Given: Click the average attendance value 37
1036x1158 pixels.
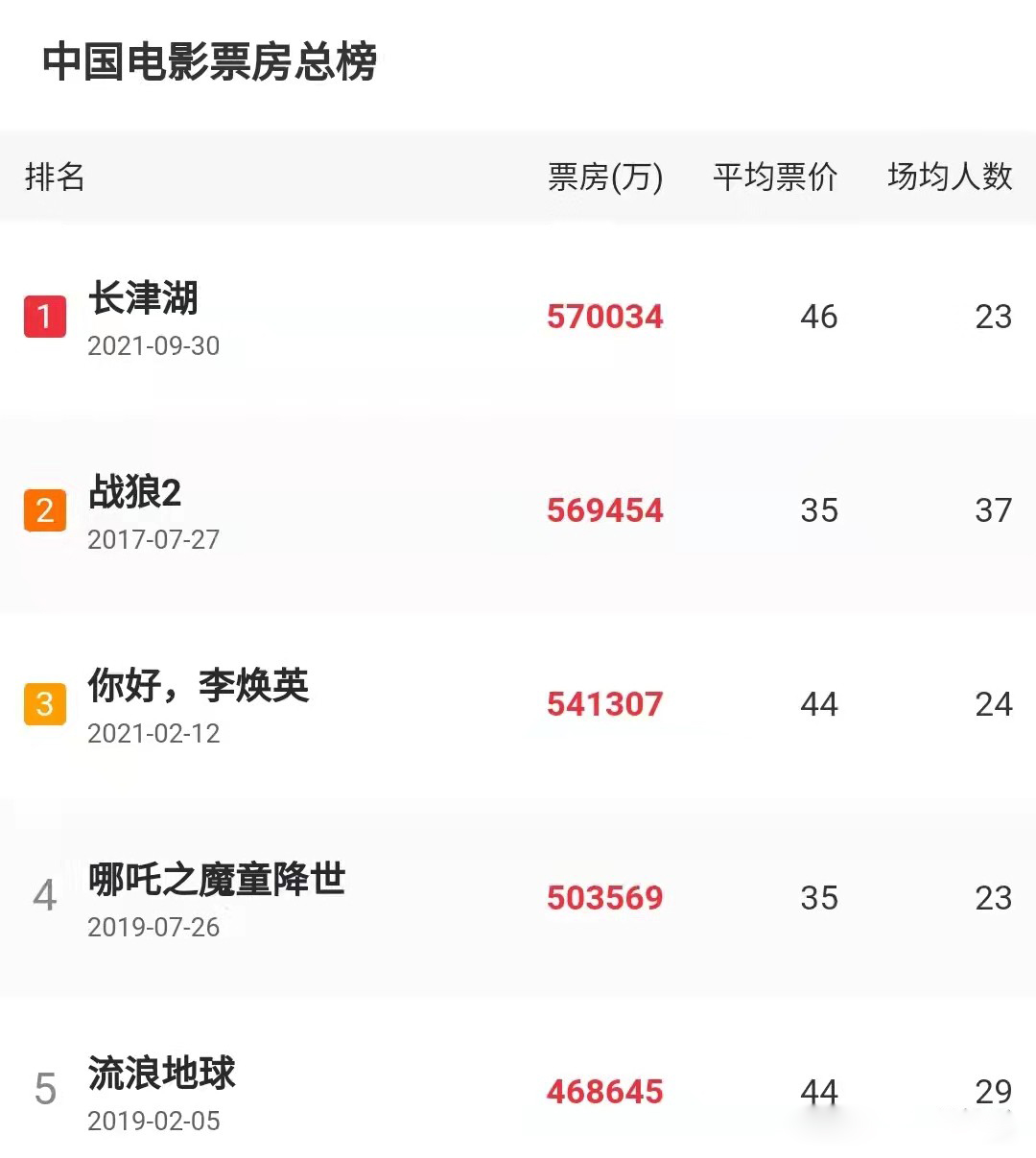Looking at the screenshot, I should [995, 511].
